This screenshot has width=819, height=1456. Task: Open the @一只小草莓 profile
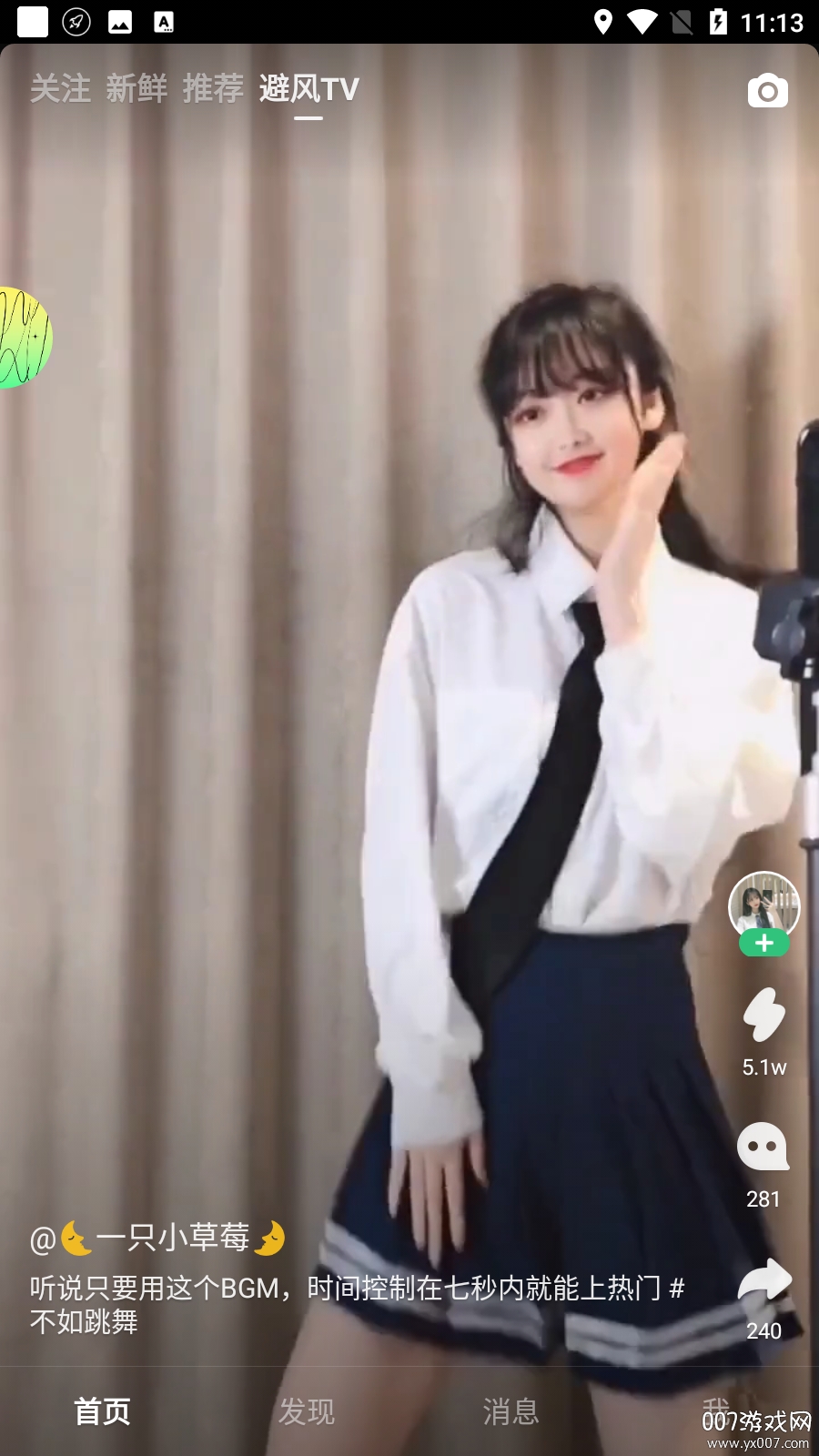click(x=157, y=1238)
